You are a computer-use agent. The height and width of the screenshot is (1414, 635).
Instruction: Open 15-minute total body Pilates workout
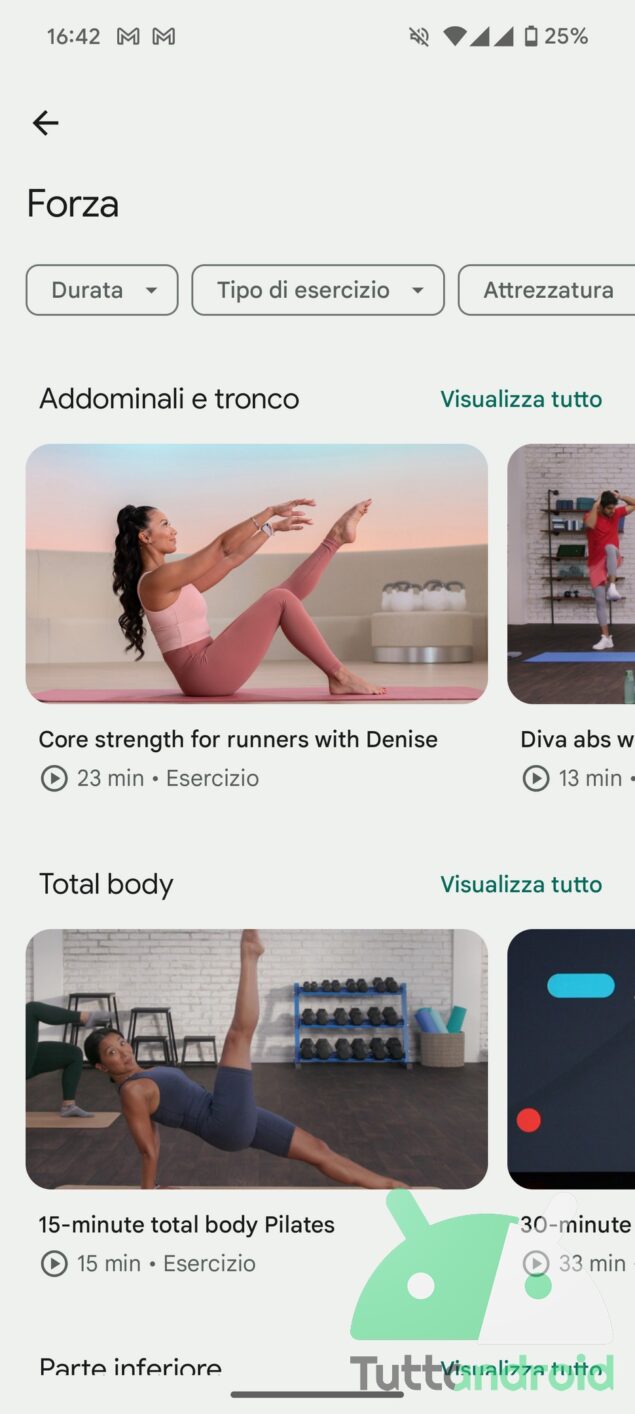pyautogui.click(x=256, y=1058)
